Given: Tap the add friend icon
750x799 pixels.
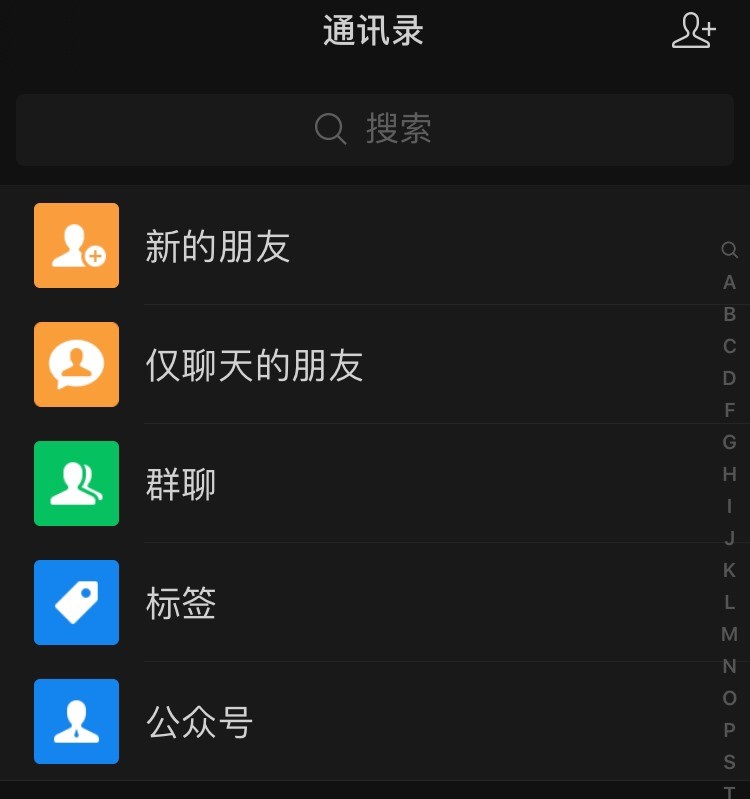Looking at the screenshot, I should pyautogui.click(x=693, y=31).
